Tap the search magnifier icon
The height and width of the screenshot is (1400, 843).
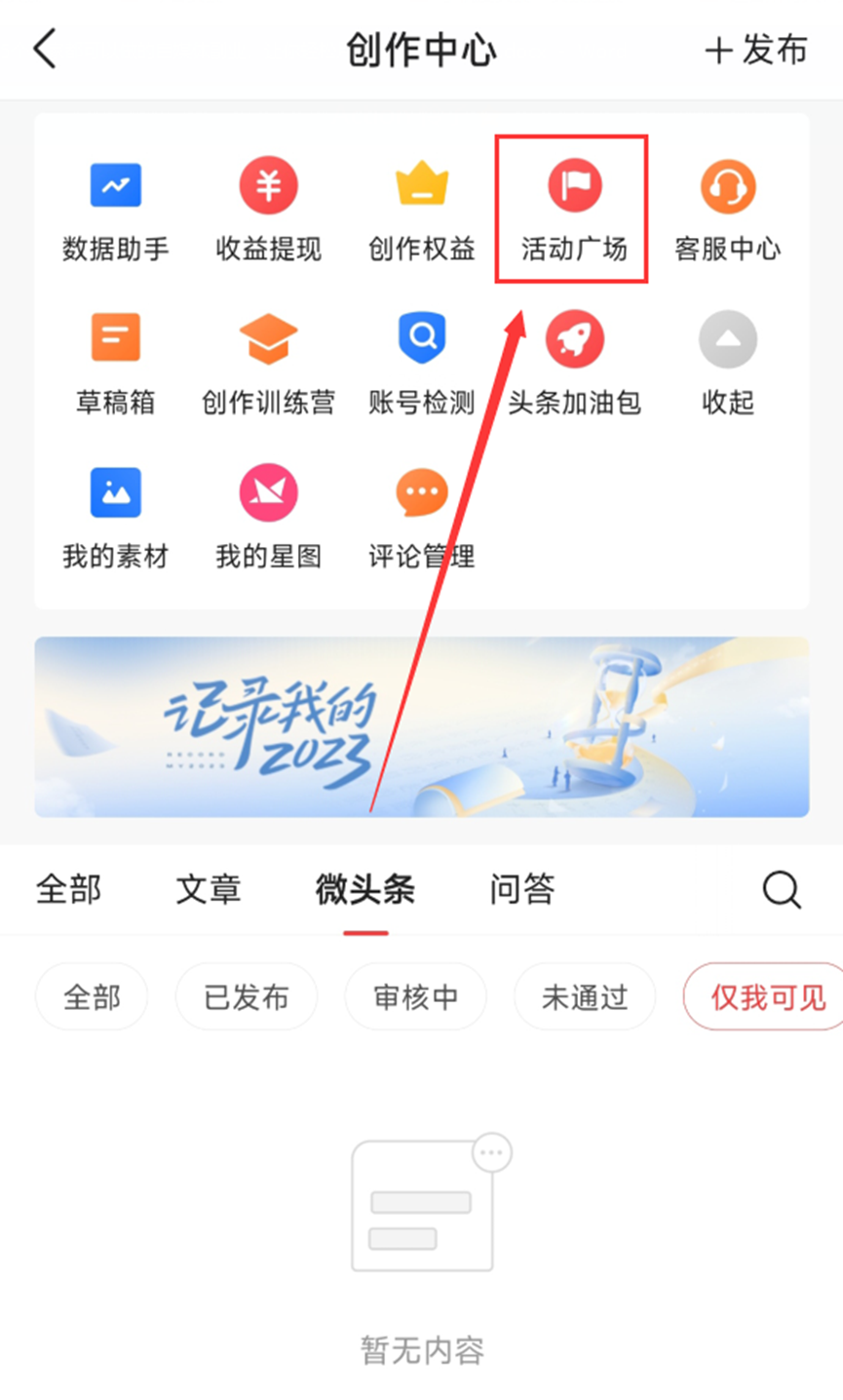pos(779,889)
